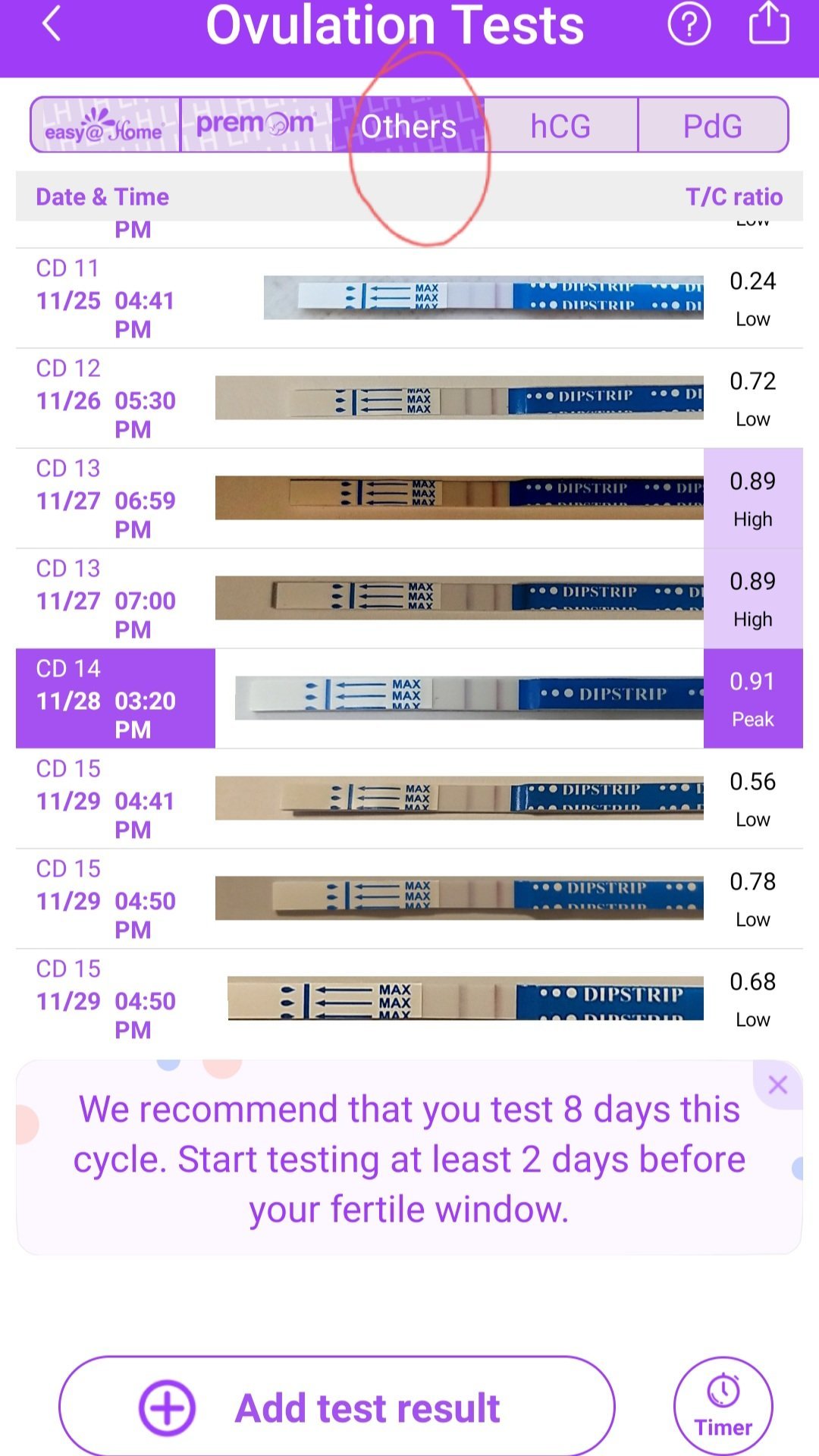Open the CD 15 test with 0.68 ratio
Image resolution: width=819 pixels, height=1456 pixels.
pos(409,999)
